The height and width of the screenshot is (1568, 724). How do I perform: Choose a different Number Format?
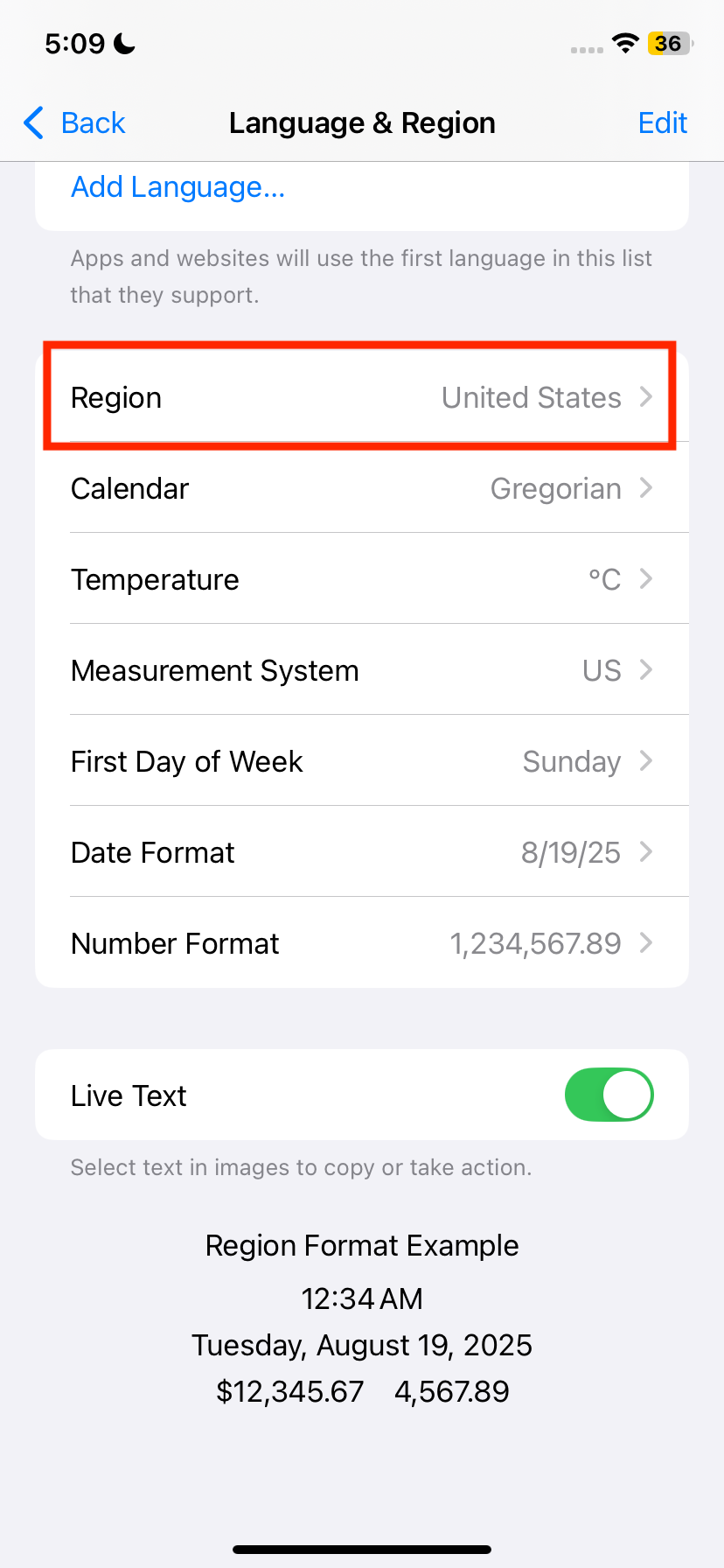[x=361, y=943]
